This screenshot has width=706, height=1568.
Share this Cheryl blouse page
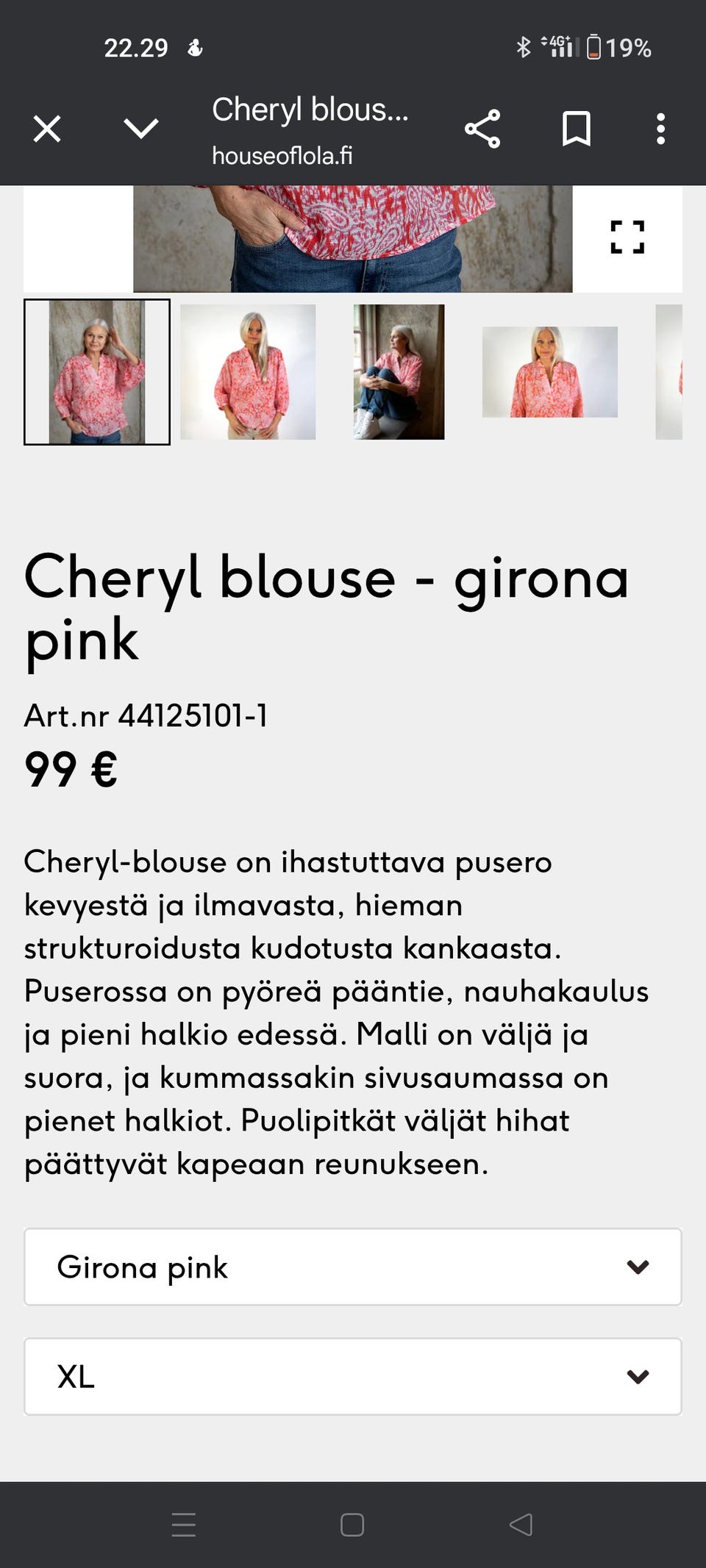point(482,129)
